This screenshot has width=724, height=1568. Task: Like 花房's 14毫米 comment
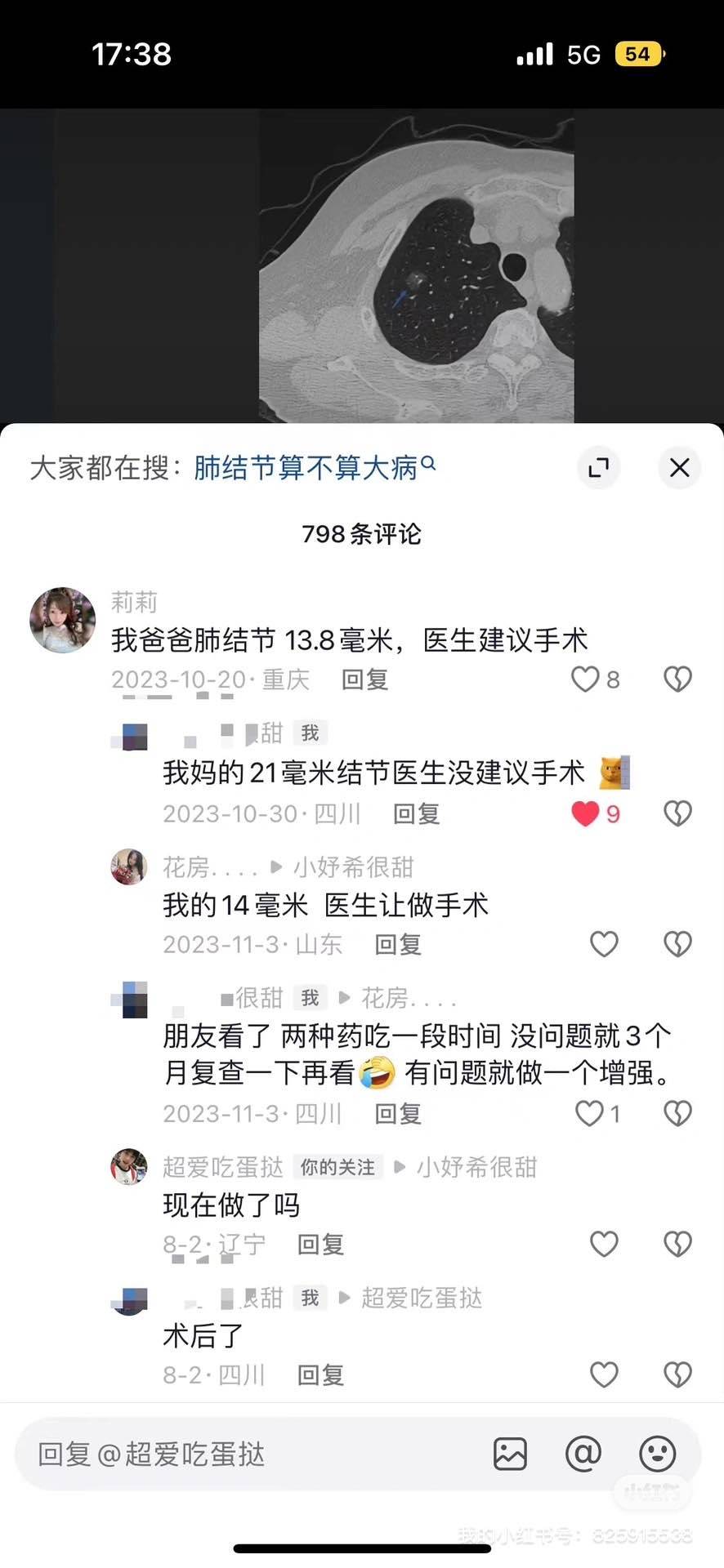click(x=604, y=944)
